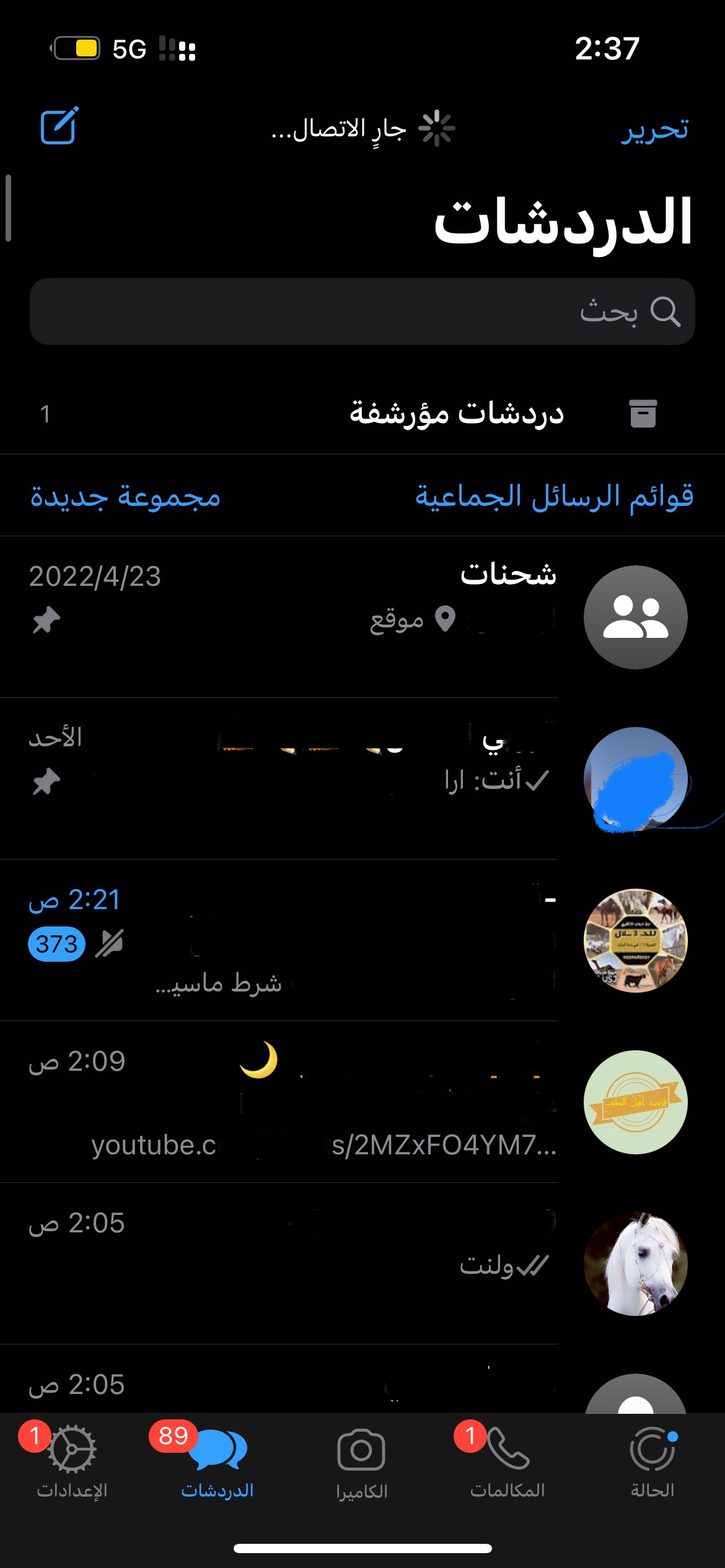725x1568 pixels.
Task: Open the شحنات group chat
Action: click(x=362, y=617)
